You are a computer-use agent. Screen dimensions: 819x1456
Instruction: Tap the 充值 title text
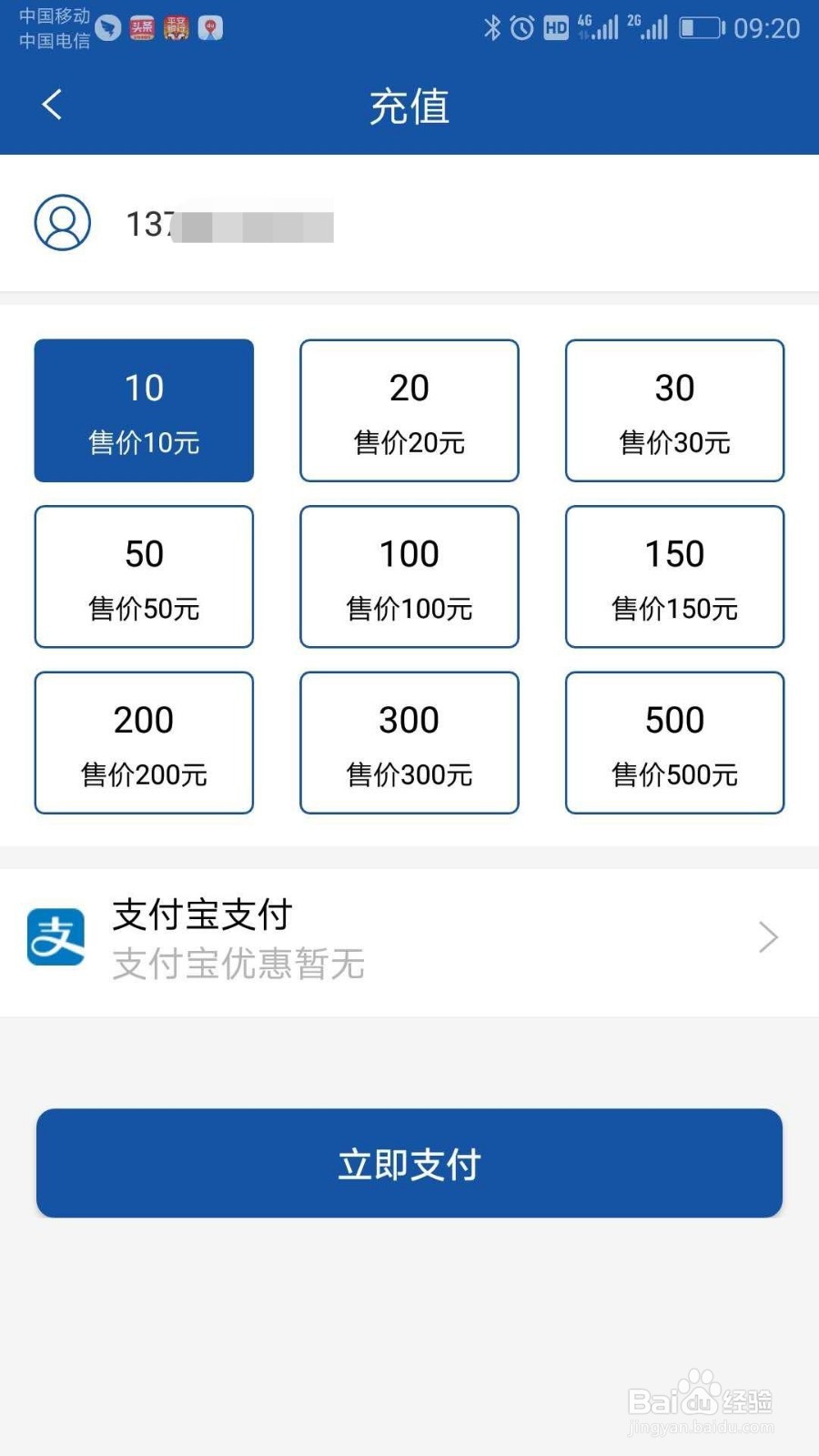[409, 106]
